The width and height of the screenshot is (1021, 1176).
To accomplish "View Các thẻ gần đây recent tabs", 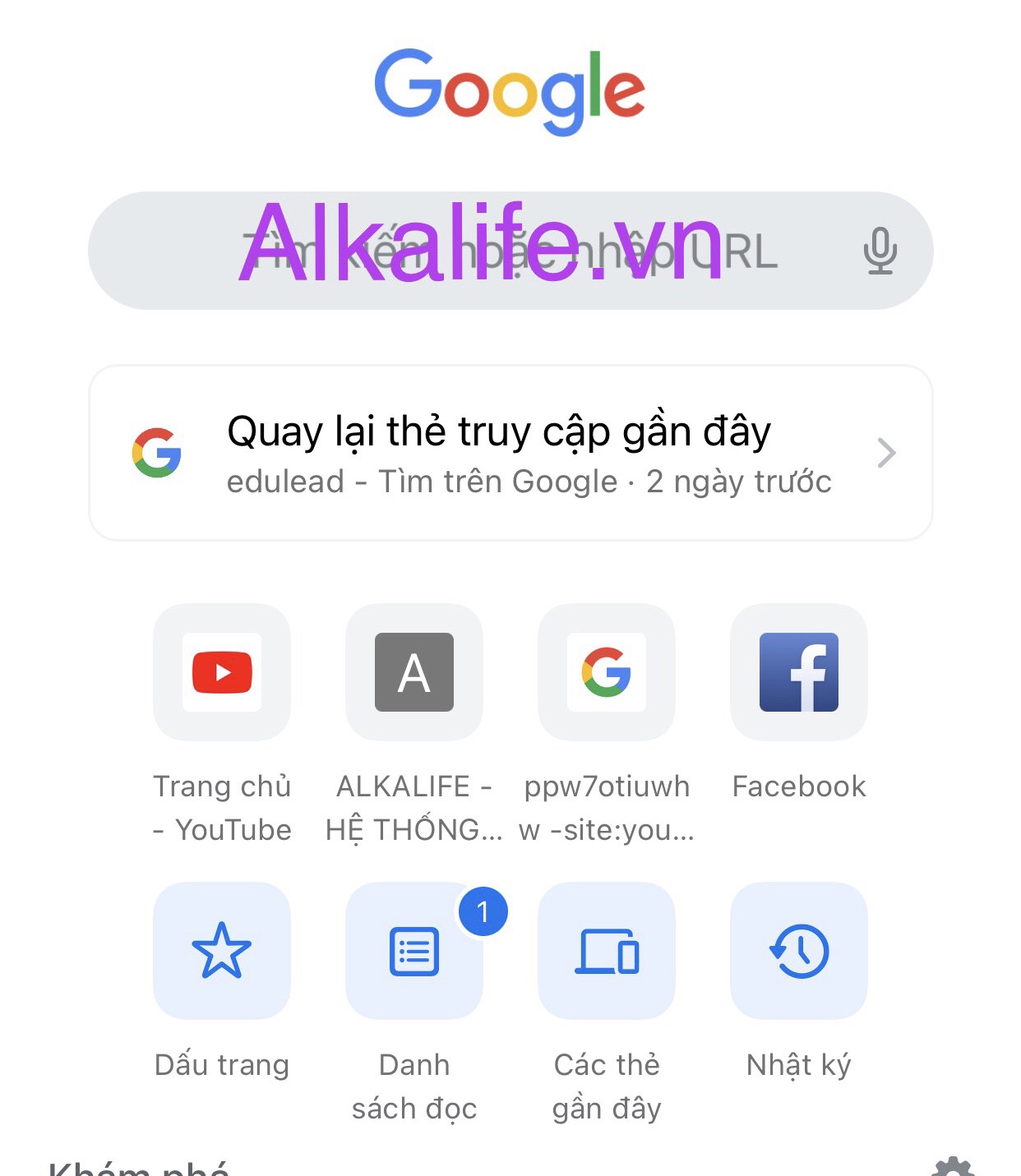I will 607,951.
